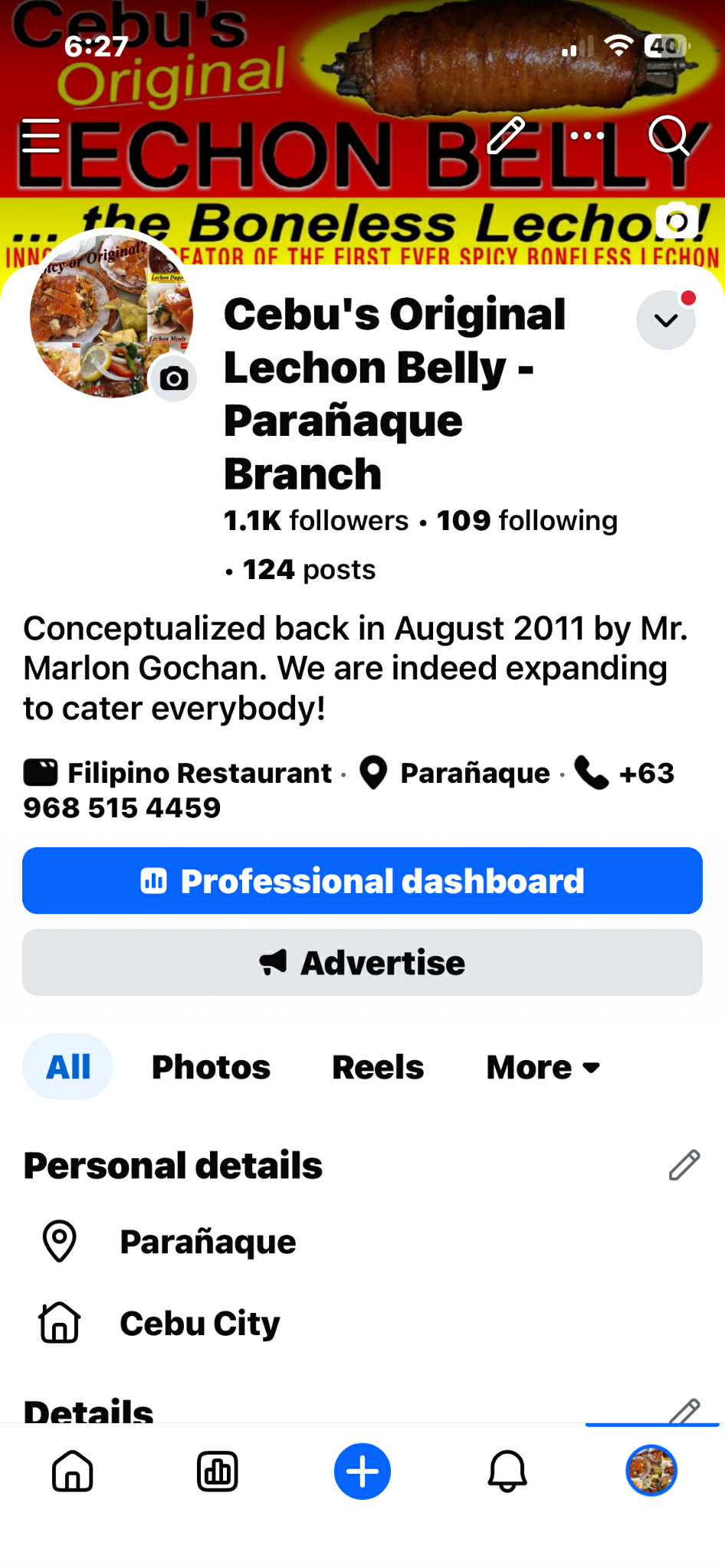Viewport: 725px width, 1568px height.
Task: View the 1.1K followers list
Action: (x=316, y=521)
